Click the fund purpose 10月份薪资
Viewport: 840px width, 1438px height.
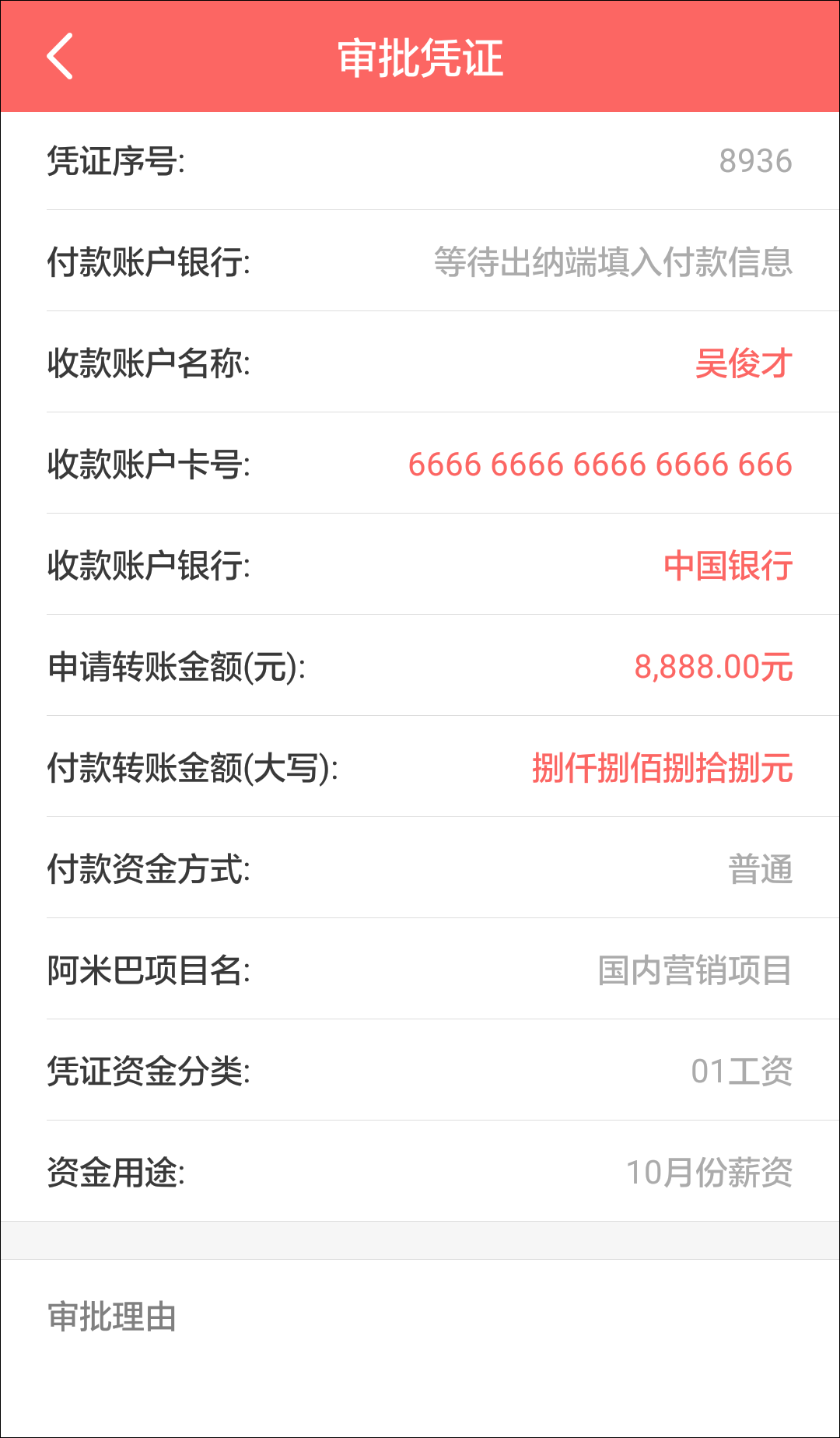click(x=710, y=1172)
